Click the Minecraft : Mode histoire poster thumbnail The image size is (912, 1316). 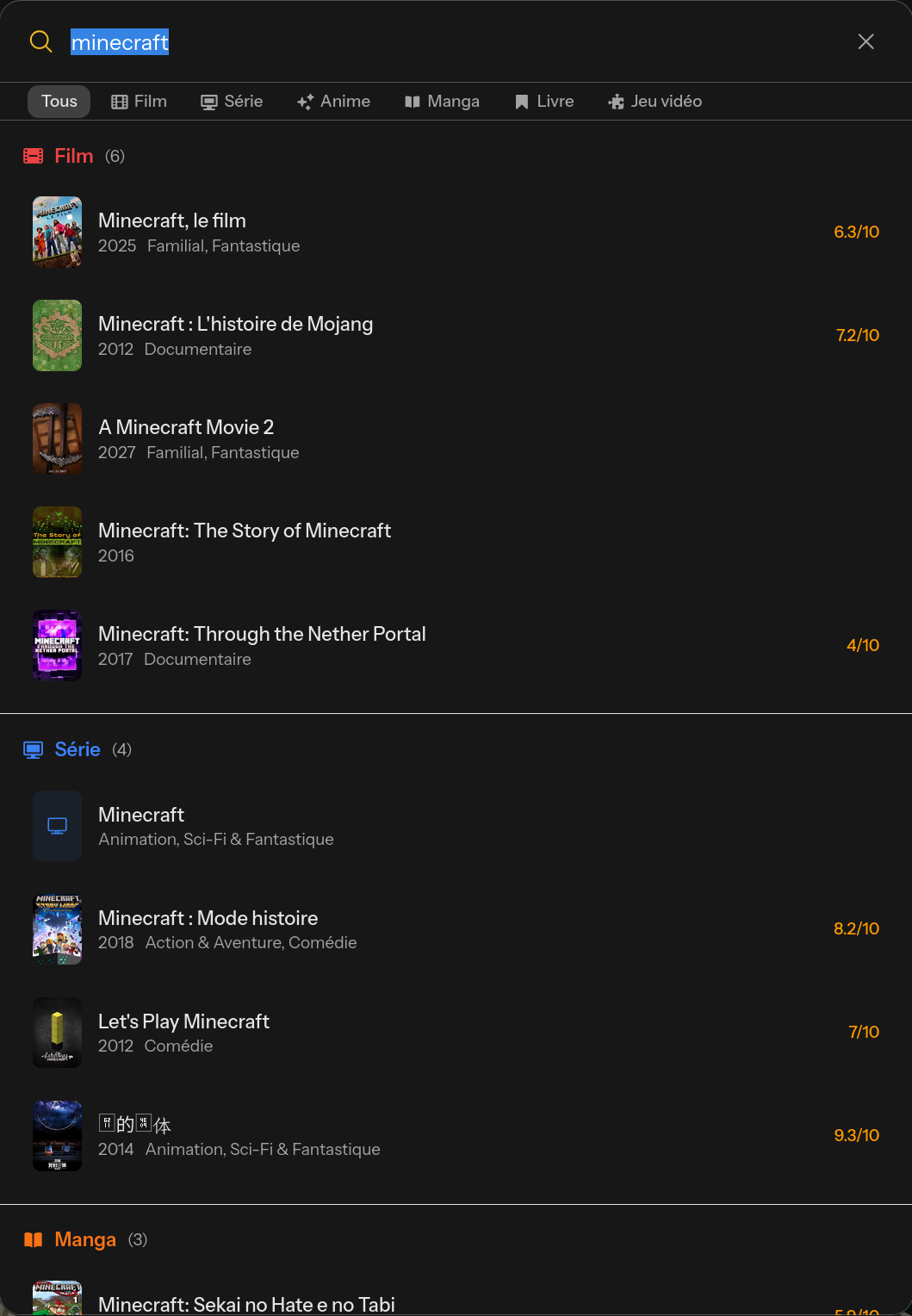pyautogui.click(x=57, y=928)
